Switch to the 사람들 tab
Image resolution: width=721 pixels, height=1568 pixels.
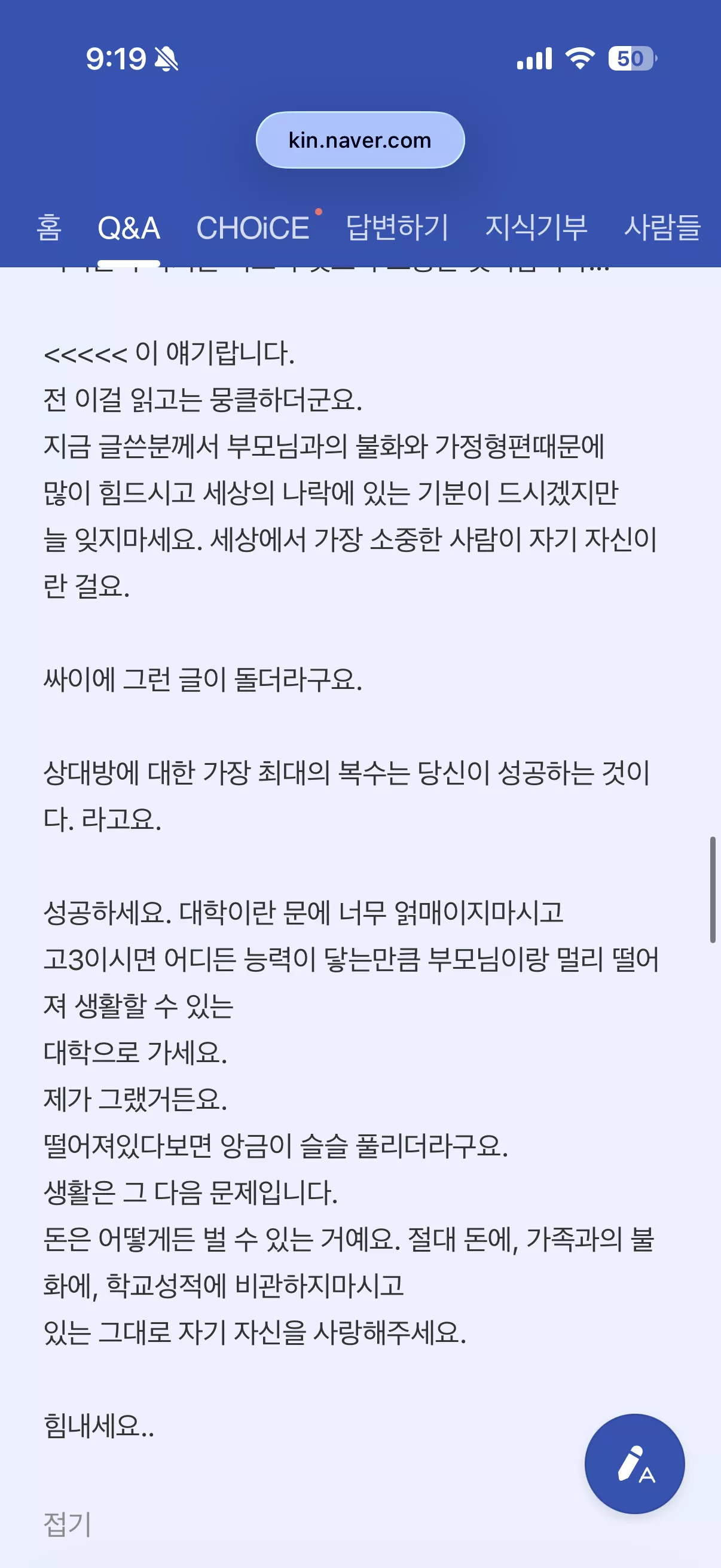click(x=662, y=228)
